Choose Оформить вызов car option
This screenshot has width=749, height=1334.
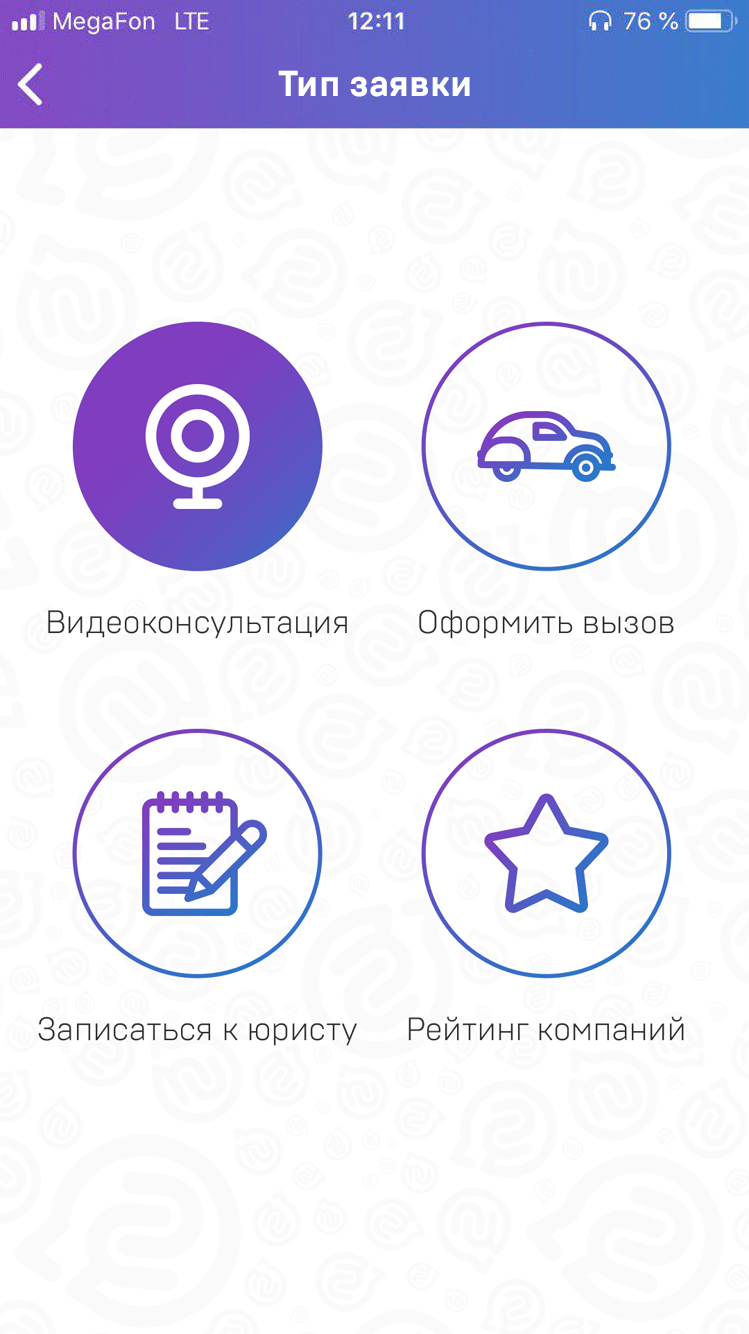(x=546, y=446)
